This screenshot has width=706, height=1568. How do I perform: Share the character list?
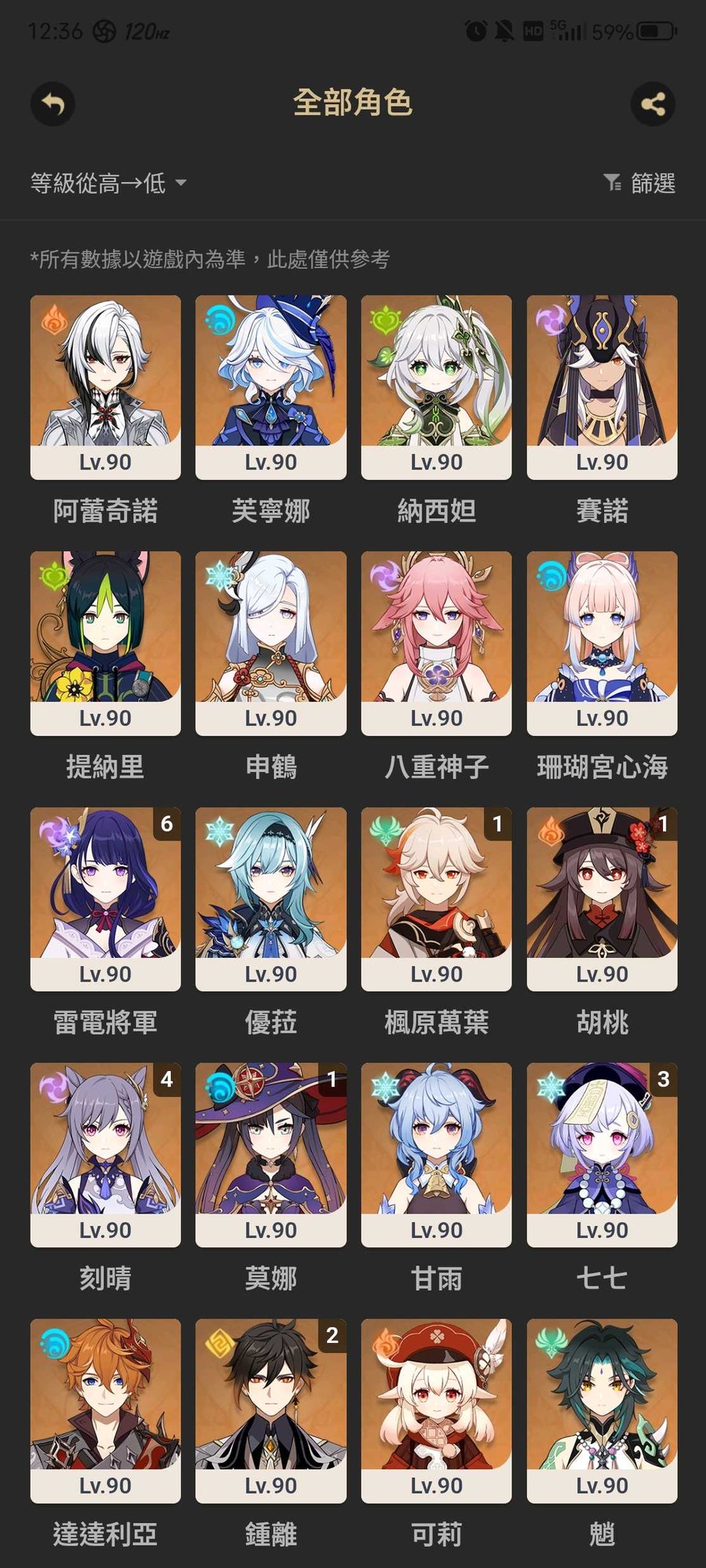(x=653, y=103)
